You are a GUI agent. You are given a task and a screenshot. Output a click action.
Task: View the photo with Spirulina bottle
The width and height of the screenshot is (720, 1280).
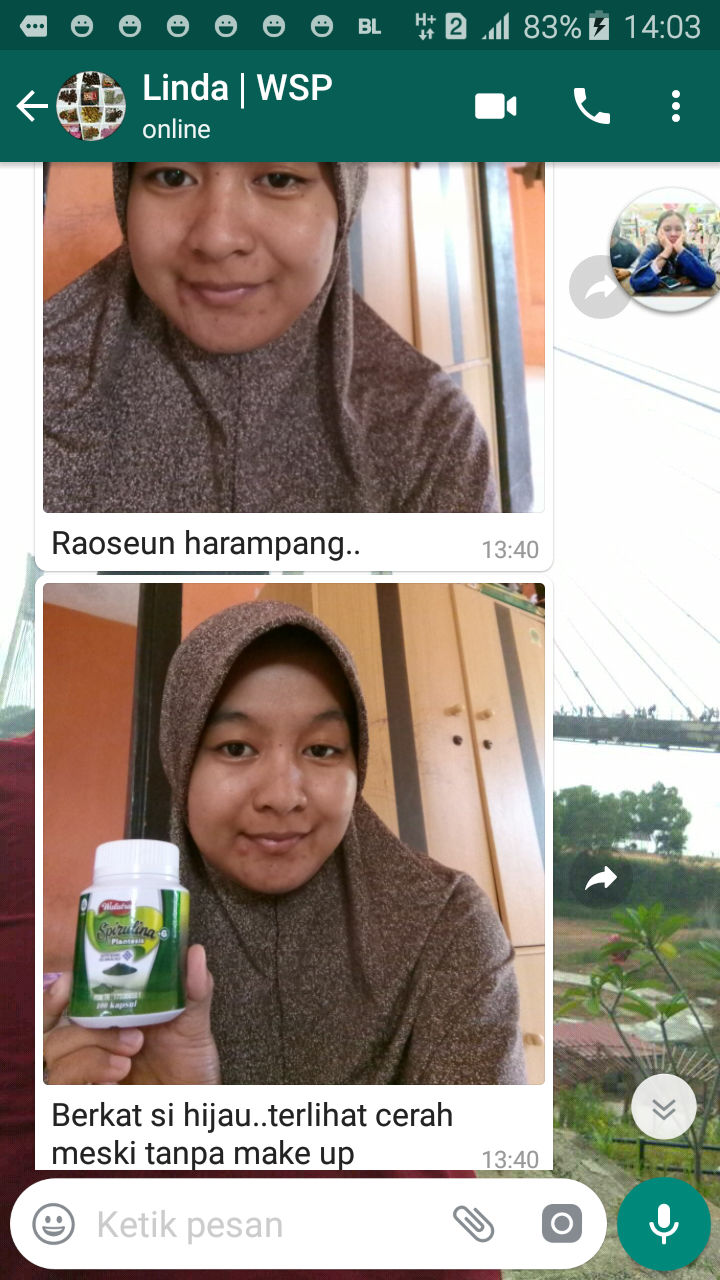pyautogui.click(x=293, y=833)
